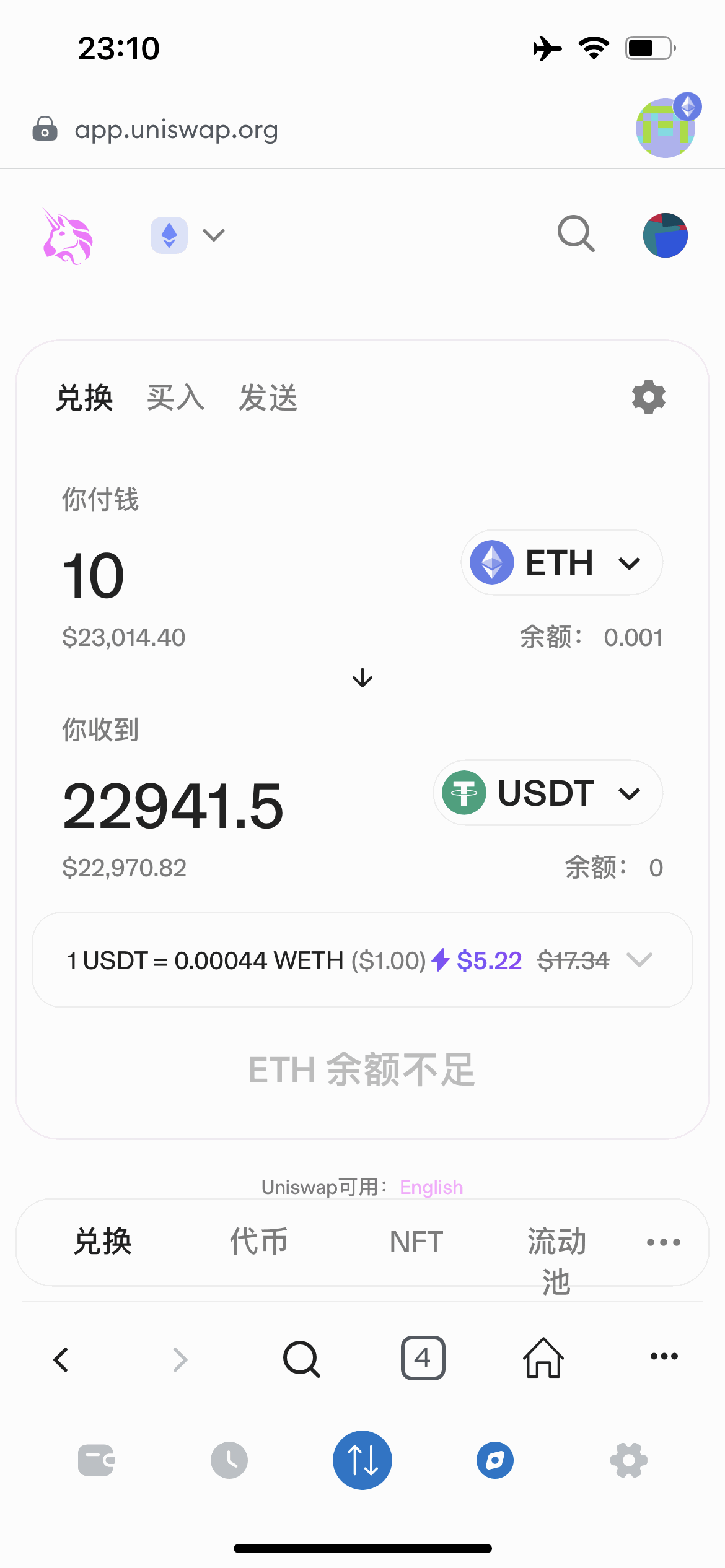Open the ETH token selector
725x1568 pixels.
(560, 562)
